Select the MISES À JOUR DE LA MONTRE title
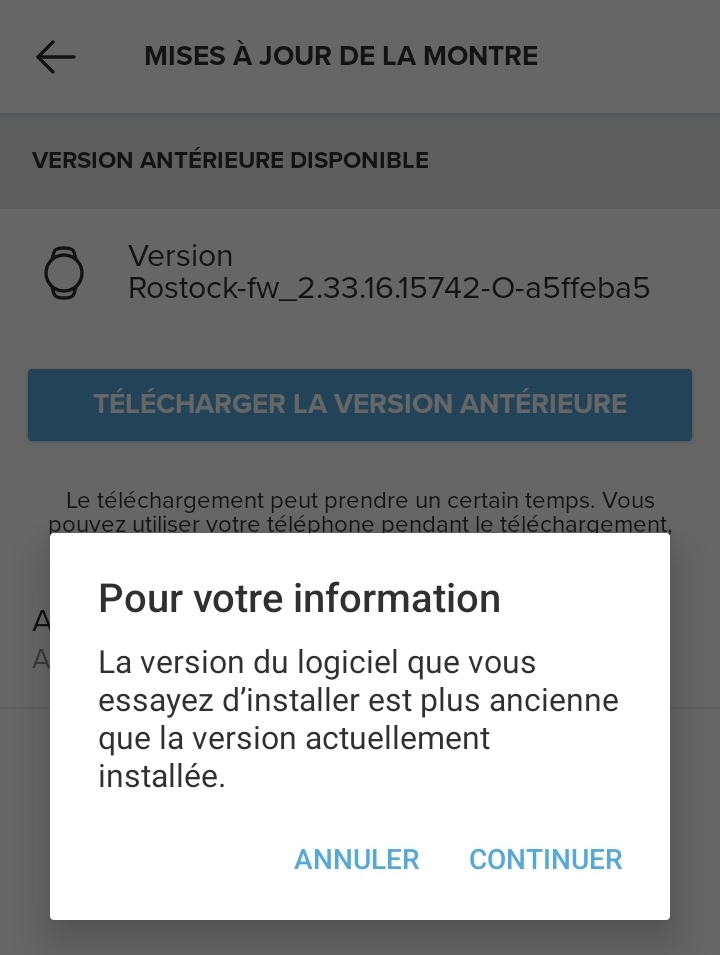 341,56
